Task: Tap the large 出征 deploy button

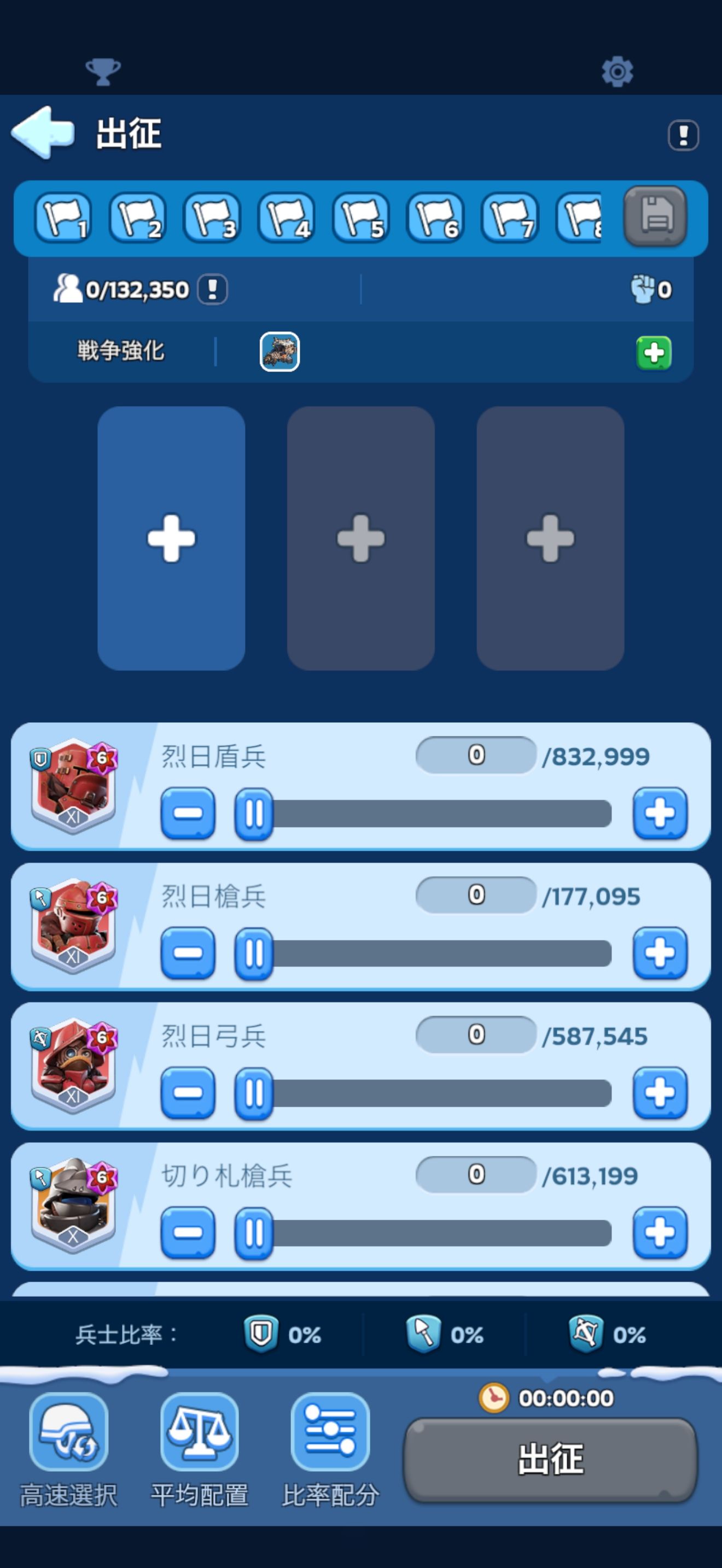Action: tap(550, 1460)
